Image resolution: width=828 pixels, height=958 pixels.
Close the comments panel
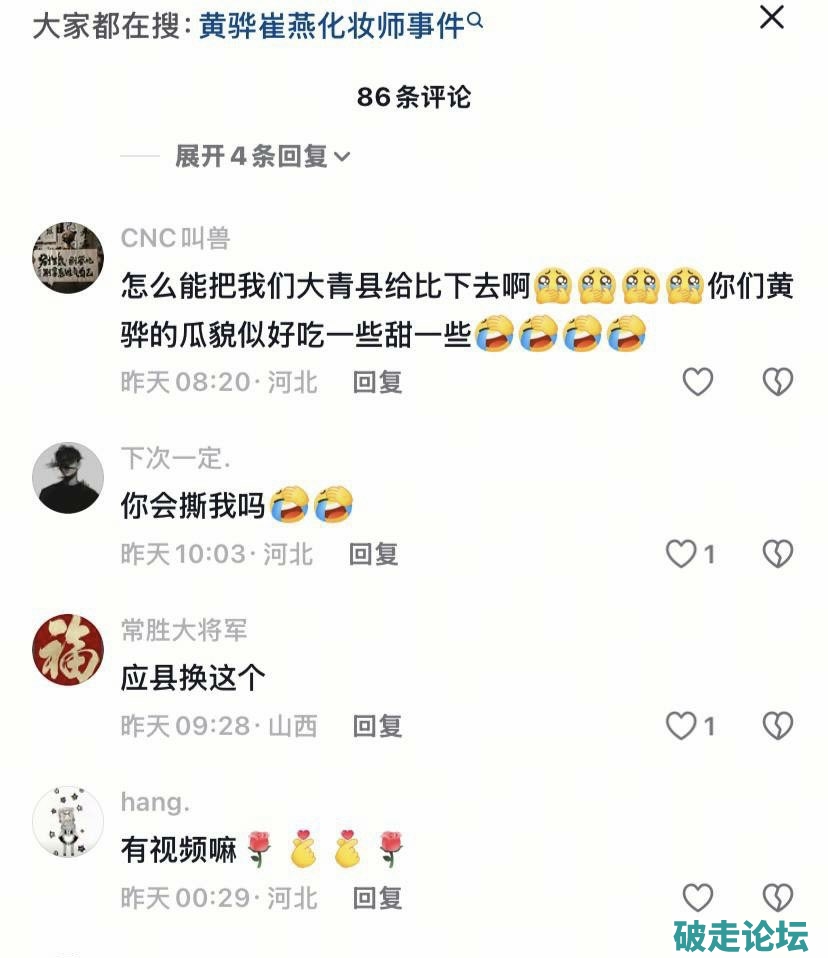[772, 17]
